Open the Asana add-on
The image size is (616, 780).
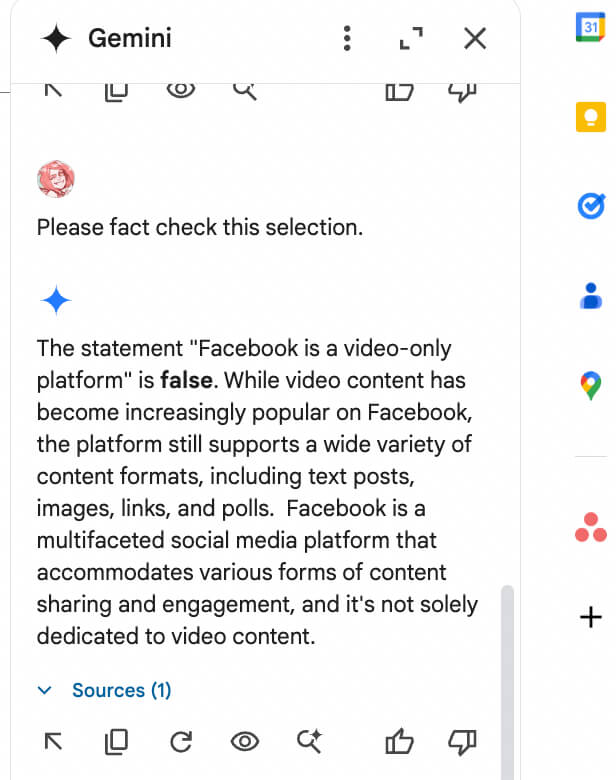[x=590, y=527]
